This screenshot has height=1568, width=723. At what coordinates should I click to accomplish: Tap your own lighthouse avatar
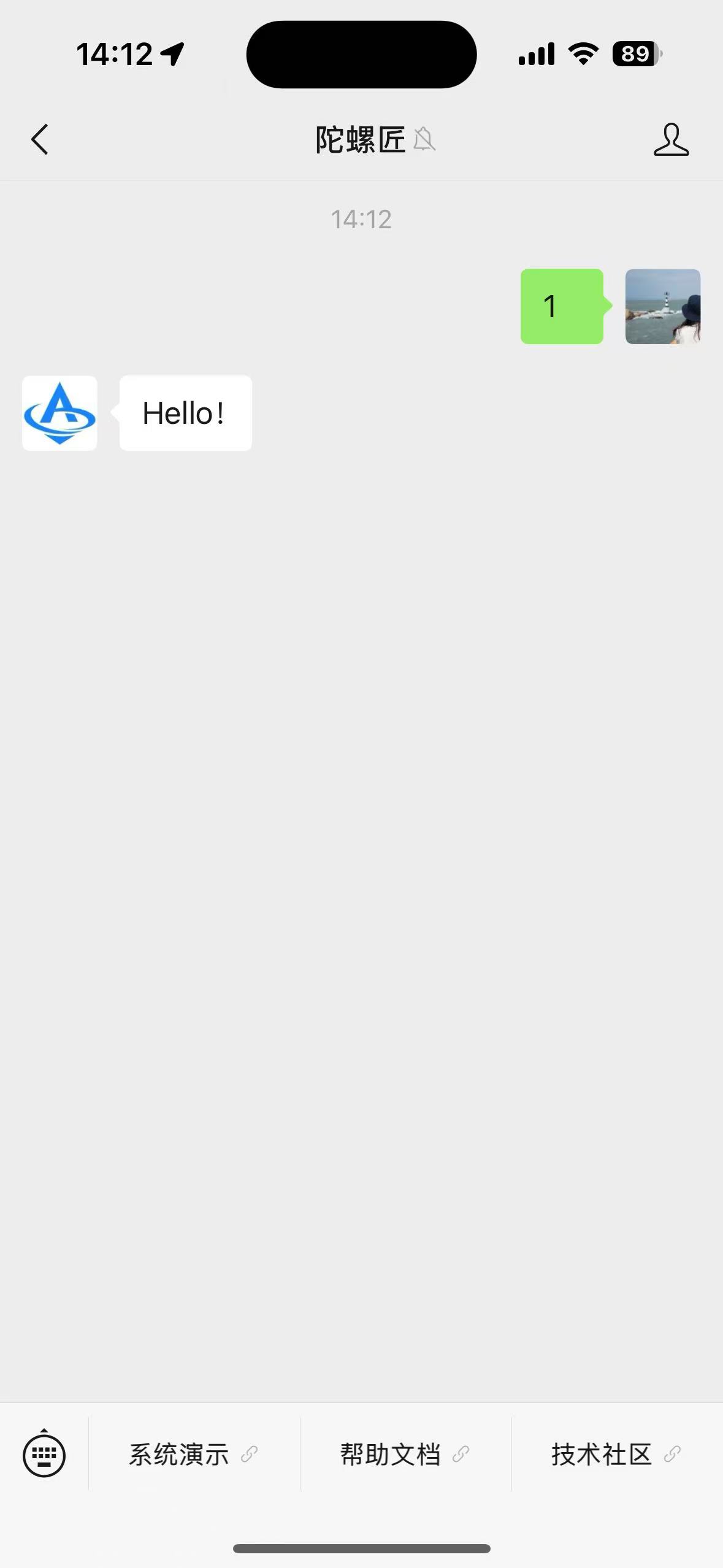tap(662, 306)
